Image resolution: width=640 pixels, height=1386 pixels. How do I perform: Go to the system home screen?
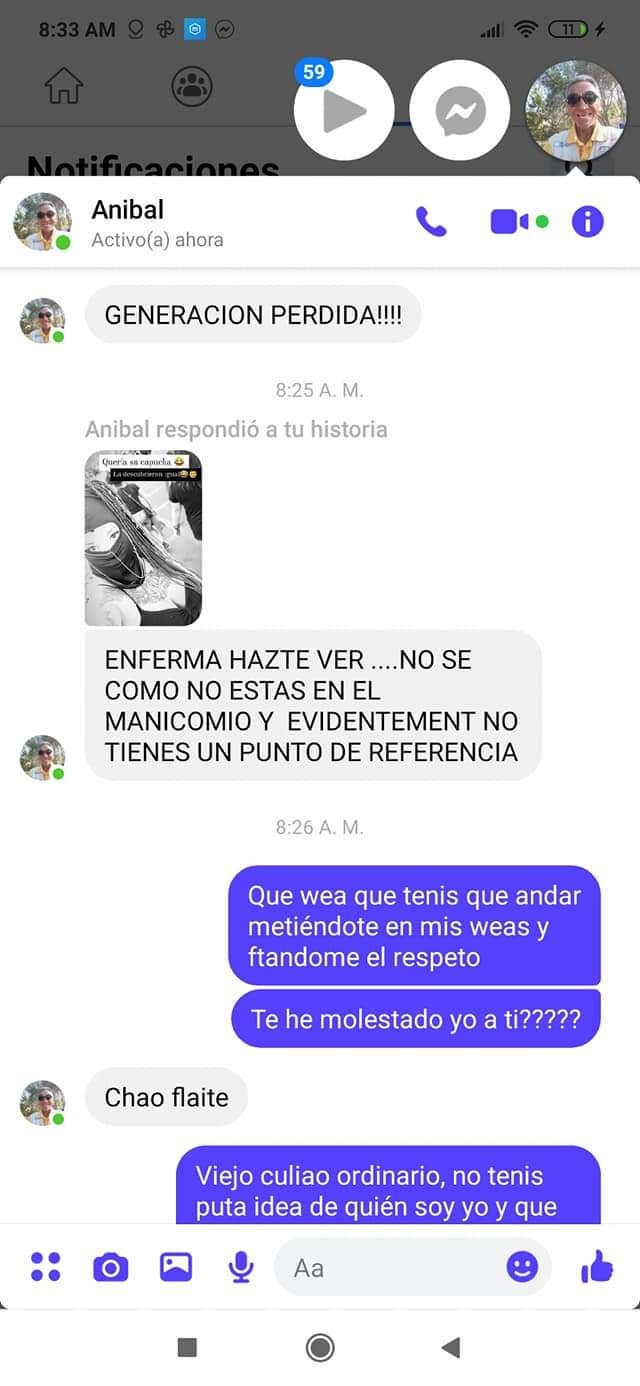320,1348
